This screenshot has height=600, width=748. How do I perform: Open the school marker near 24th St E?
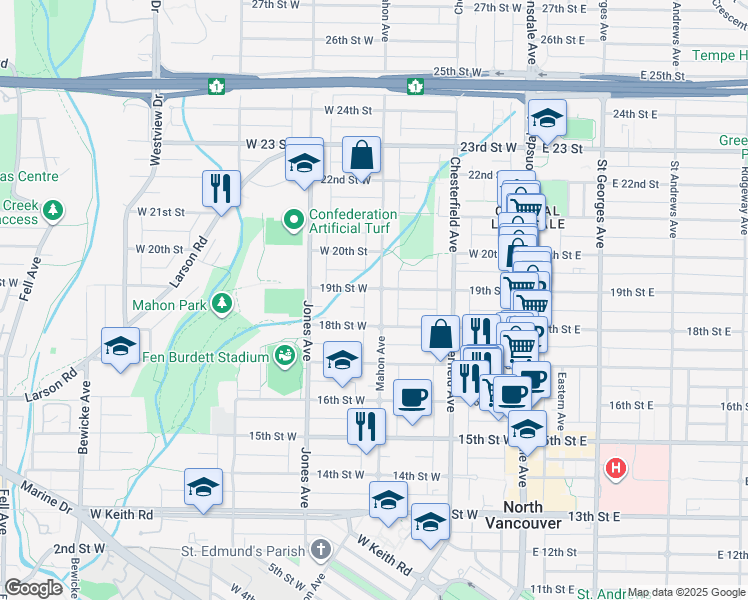547,119
